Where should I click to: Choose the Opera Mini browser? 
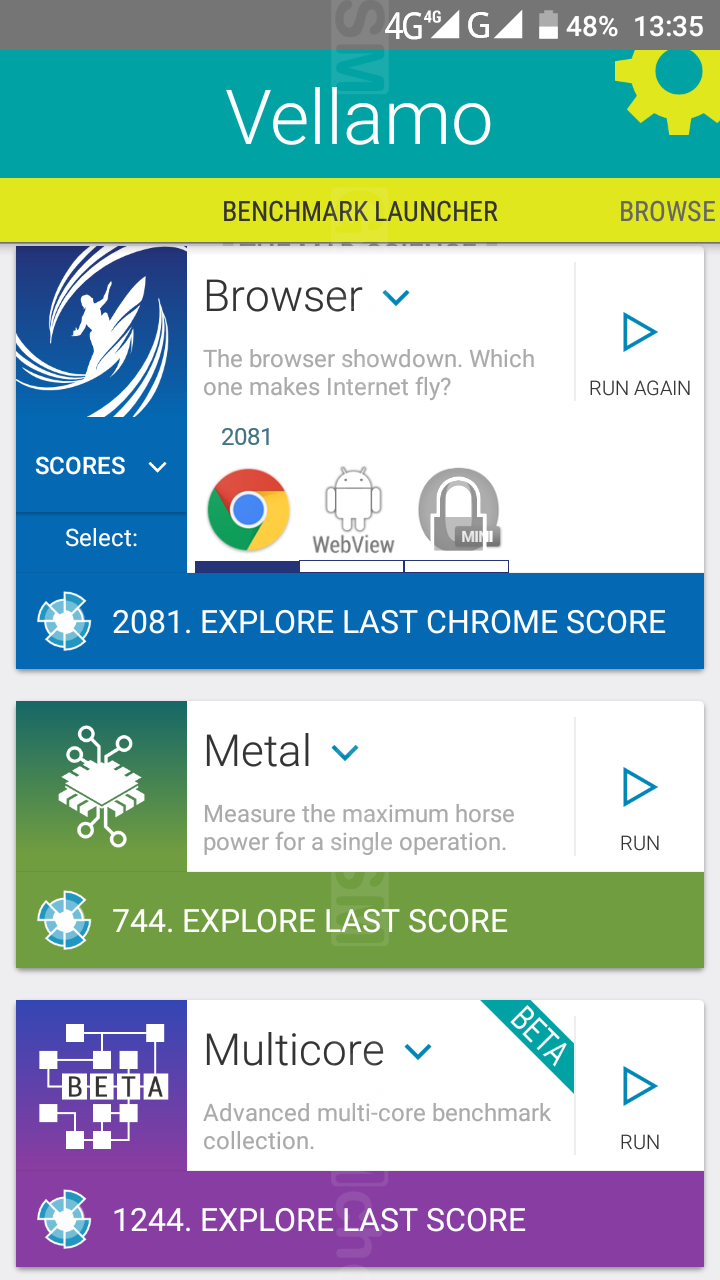458,510
